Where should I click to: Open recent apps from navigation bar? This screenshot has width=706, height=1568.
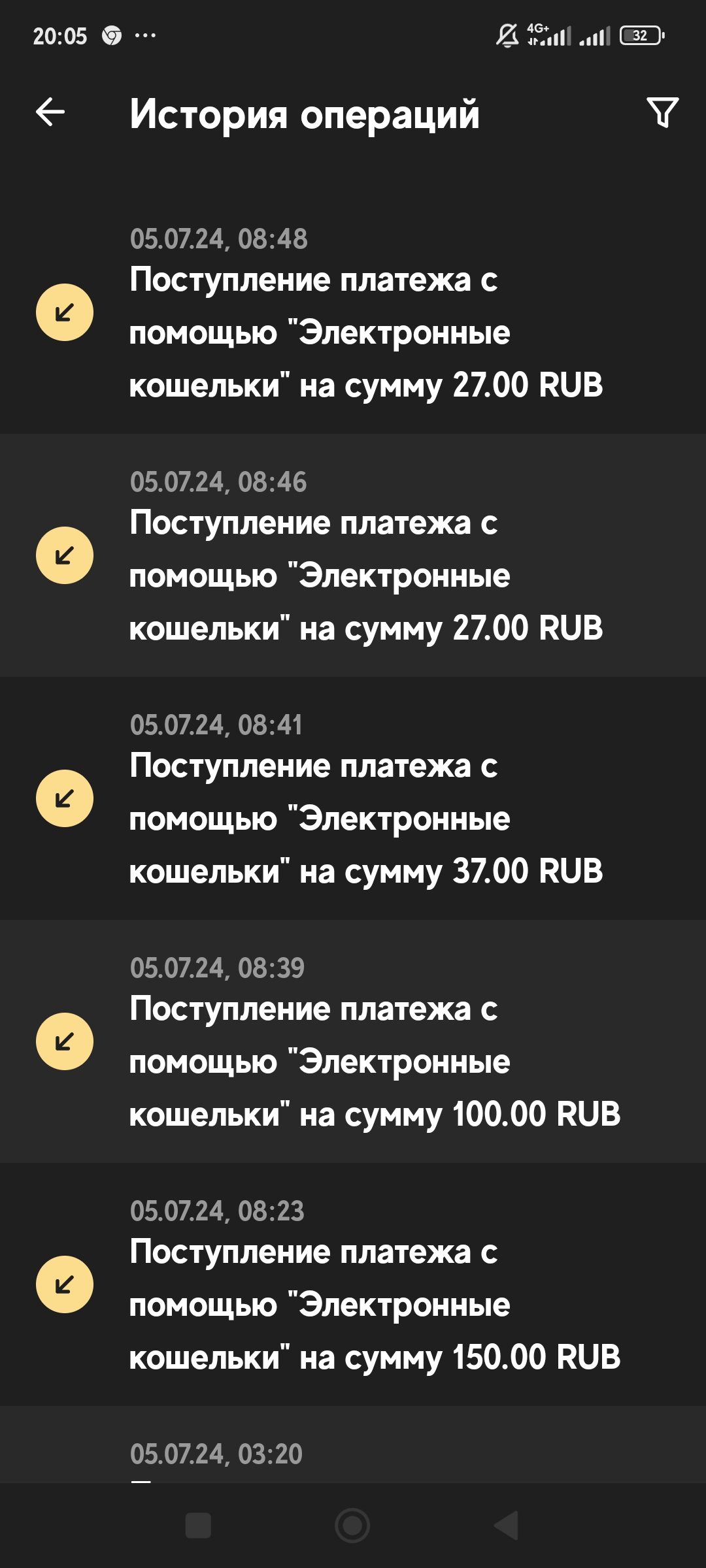(198, 1526)
